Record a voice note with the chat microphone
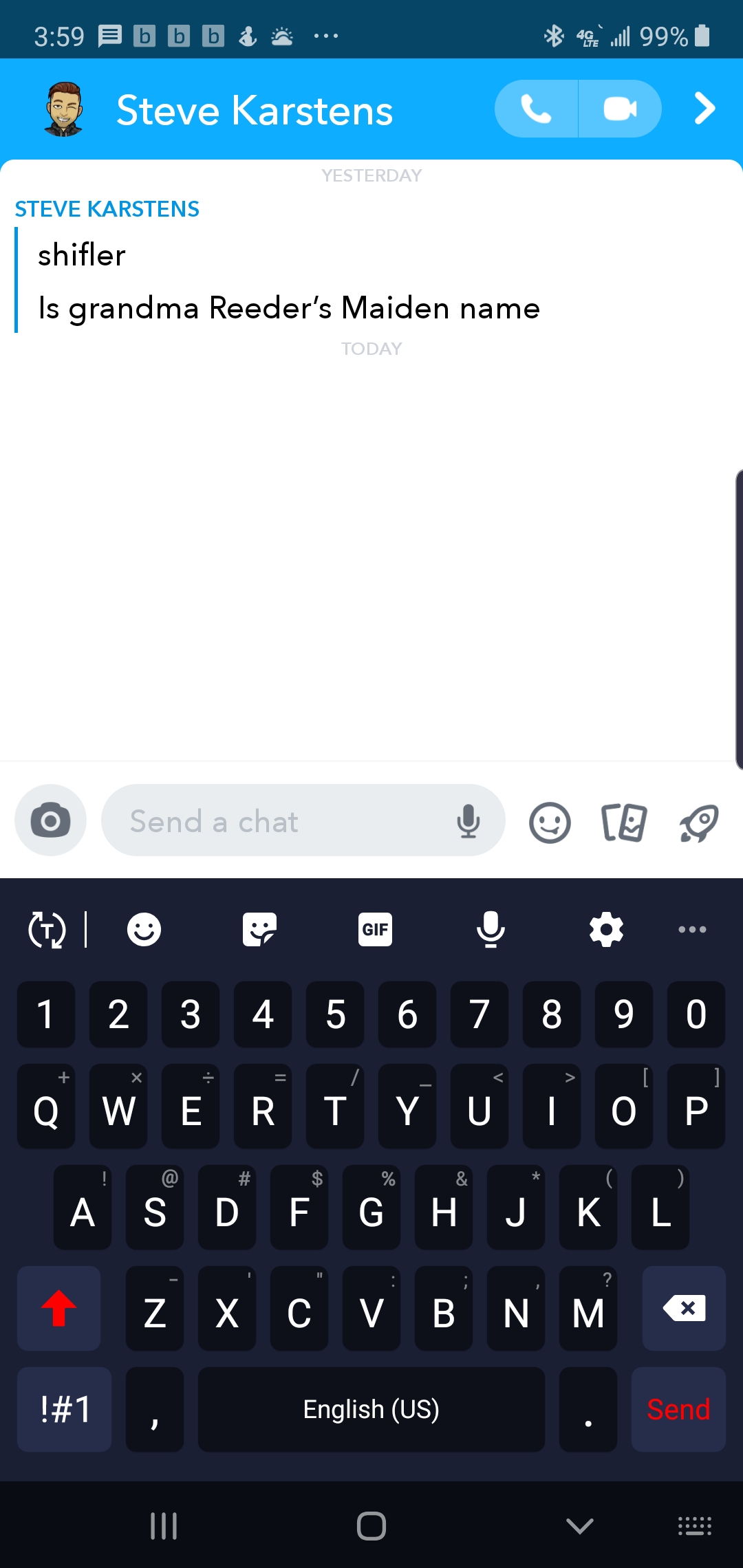743x1568 pixels. (x=469, y=821)
